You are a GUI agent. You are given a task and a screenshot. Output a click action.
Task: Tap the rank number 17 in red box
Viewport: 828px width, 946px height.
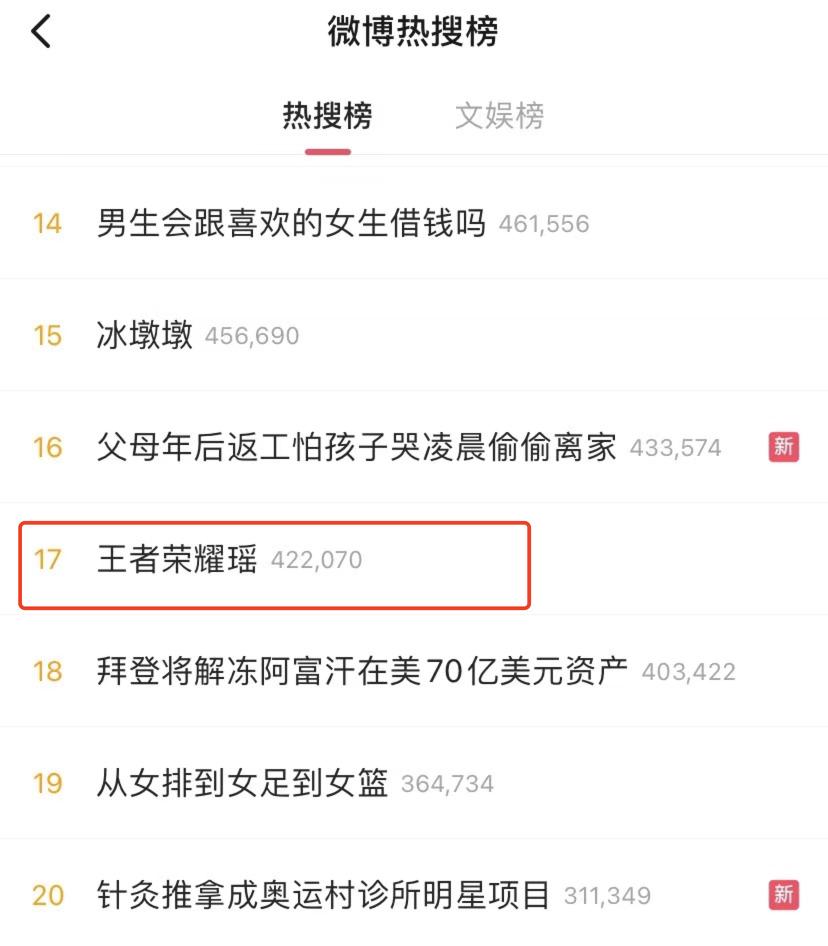47,560
